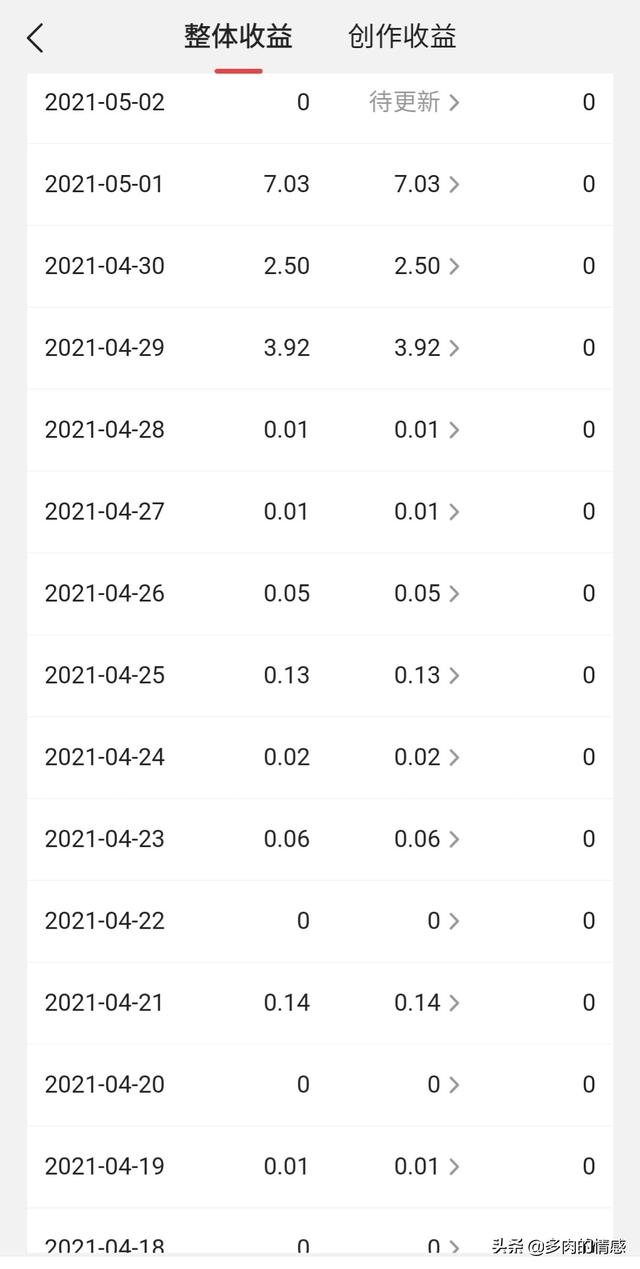
Task: Go back using the top arrow
Action: coord(36,39)
